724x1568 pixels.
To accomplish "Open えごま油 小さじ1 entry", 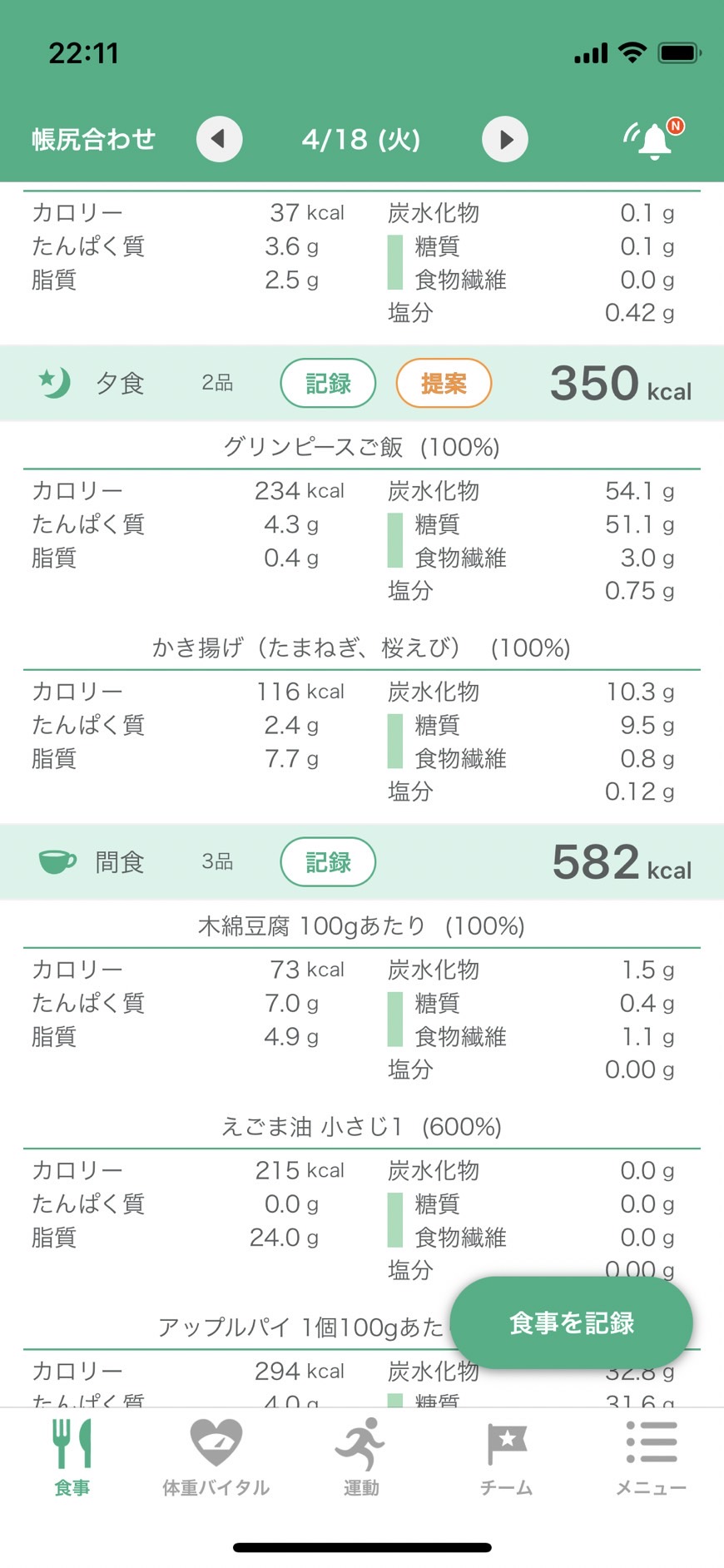I will click(361, 1126).
